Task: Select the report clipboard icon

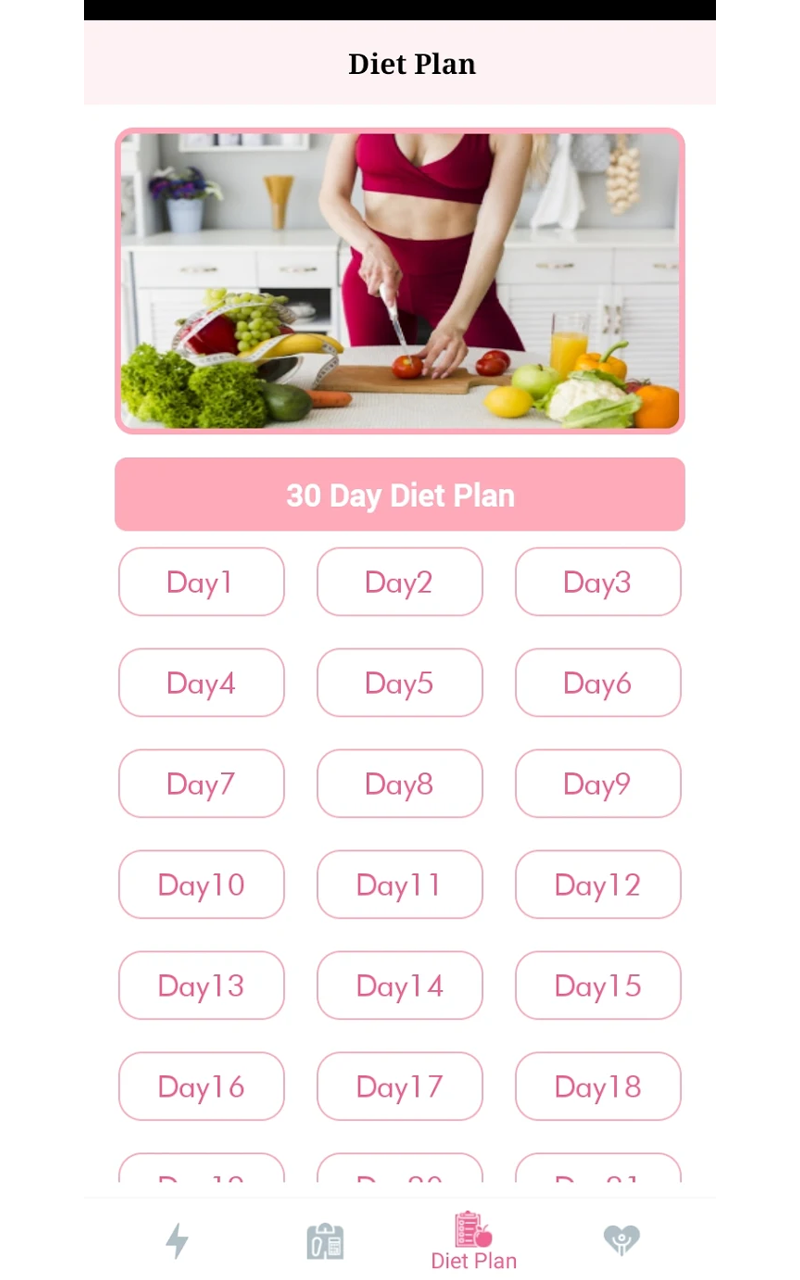Action: coord(325,1240)
